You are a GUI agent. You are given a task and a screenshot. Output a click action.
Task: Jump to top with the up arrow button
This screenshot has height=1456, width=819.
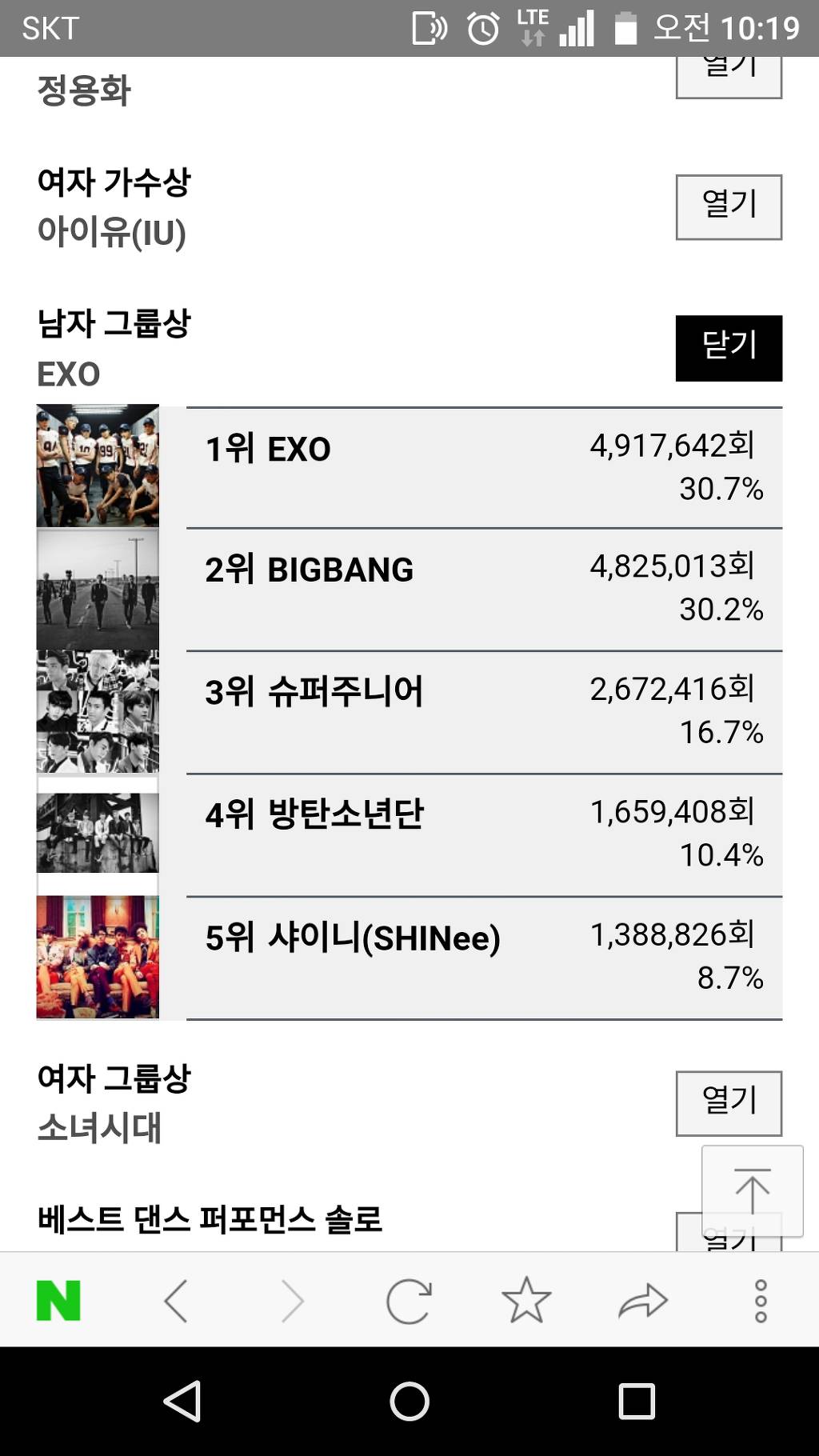(x=752, y=1191)
